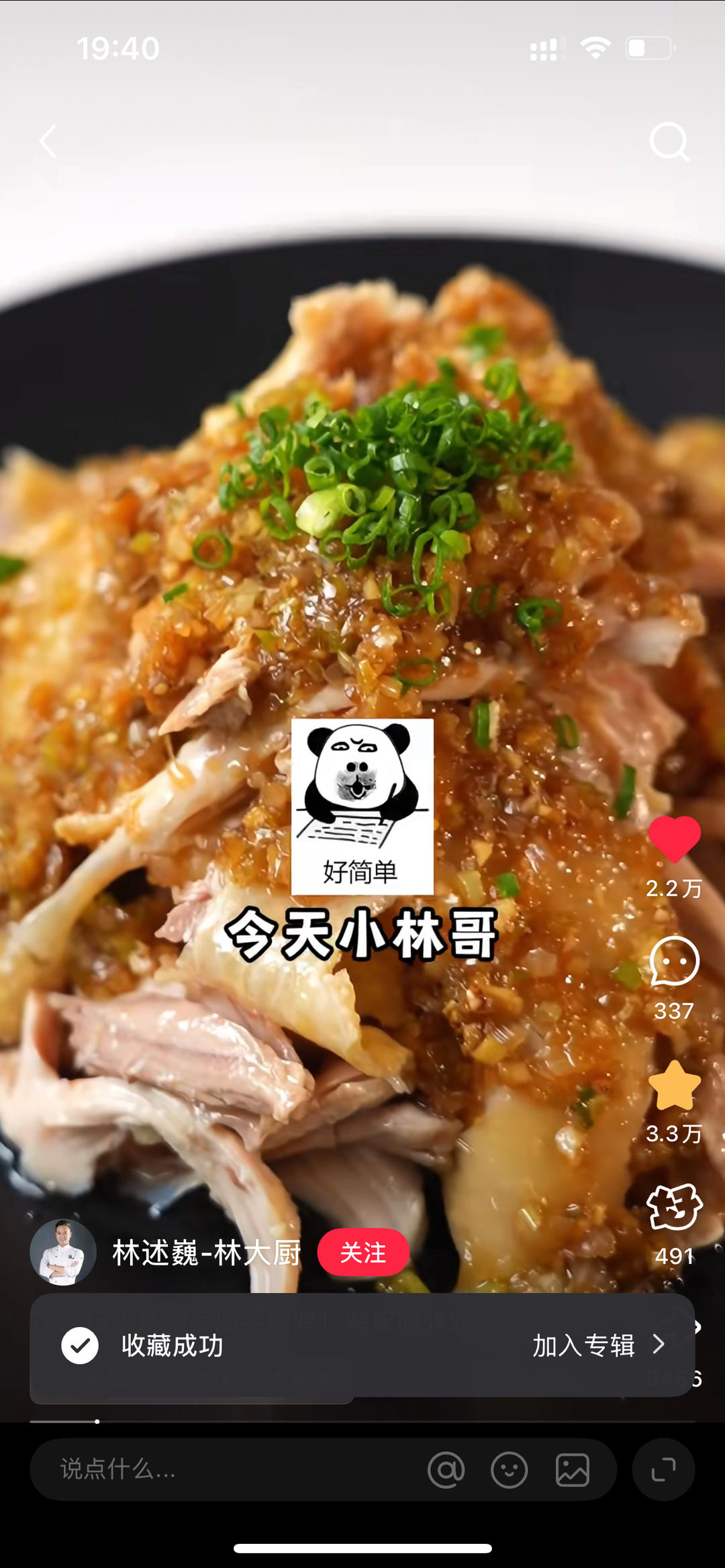The image size is (725, 1568).
Task: Open 林述巍-林大厨's profile avatar
Action: [x=63, y=1253]
